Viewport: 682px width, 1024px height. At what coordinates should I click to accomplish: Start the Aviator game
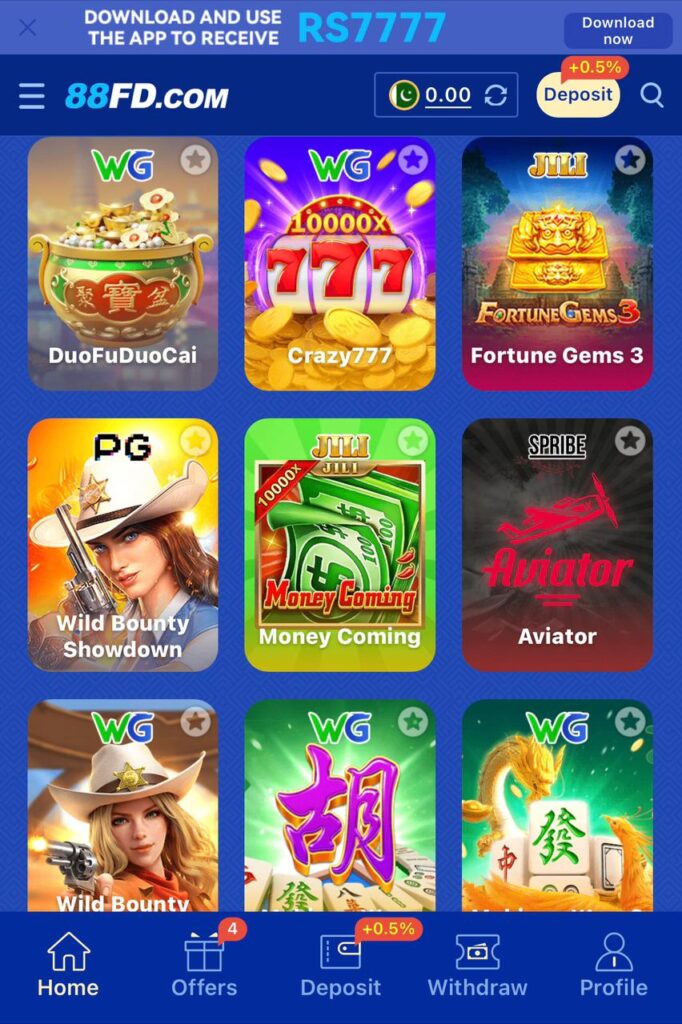tap(557, 545)
